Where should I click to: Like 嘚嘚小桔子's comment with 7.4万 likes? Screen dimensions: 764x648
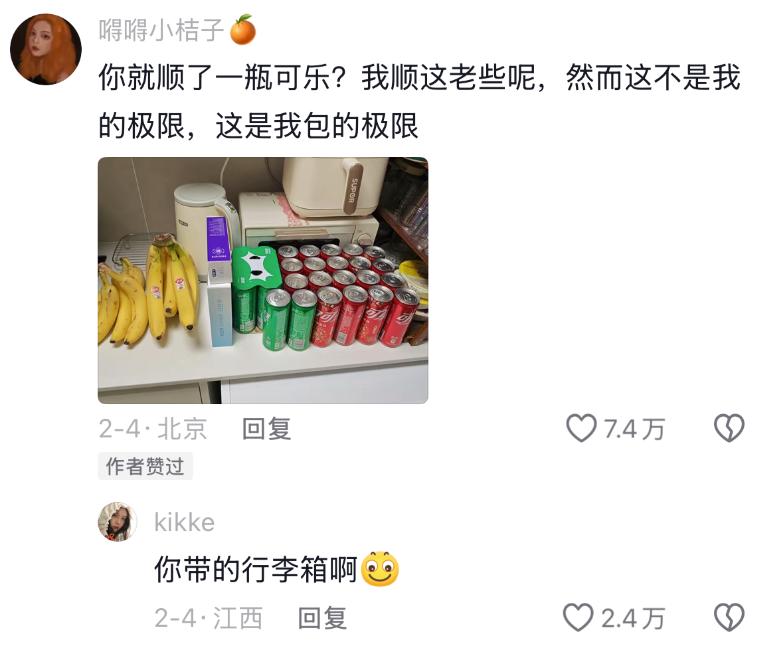(581, 429)
